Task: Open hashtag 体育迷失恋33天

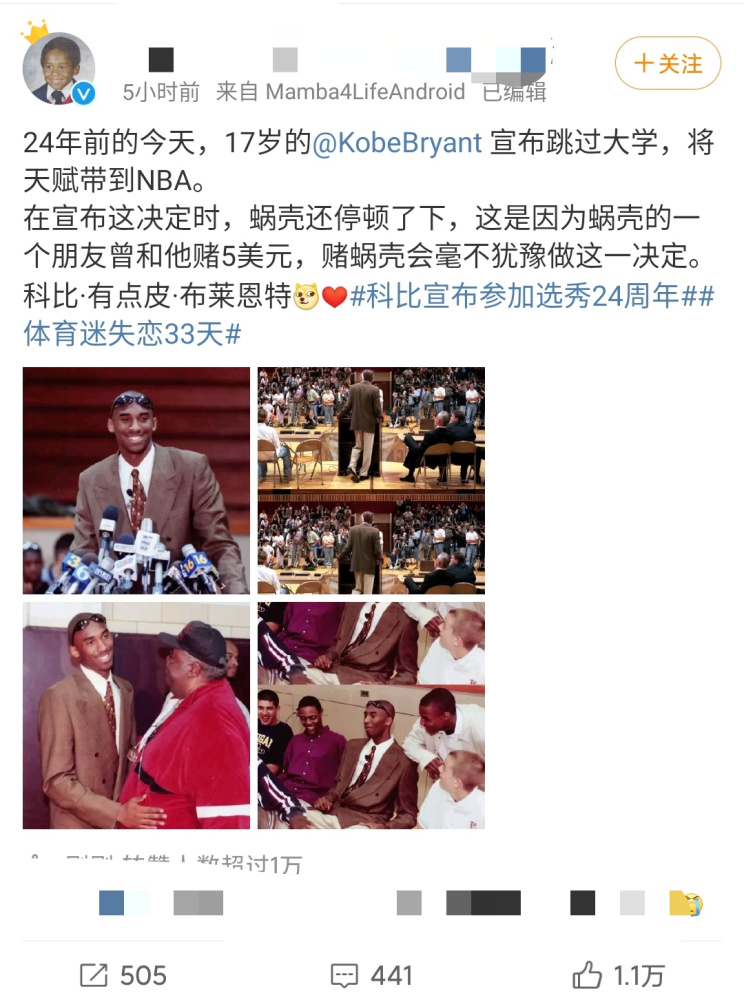Action: tap(132, 334)
